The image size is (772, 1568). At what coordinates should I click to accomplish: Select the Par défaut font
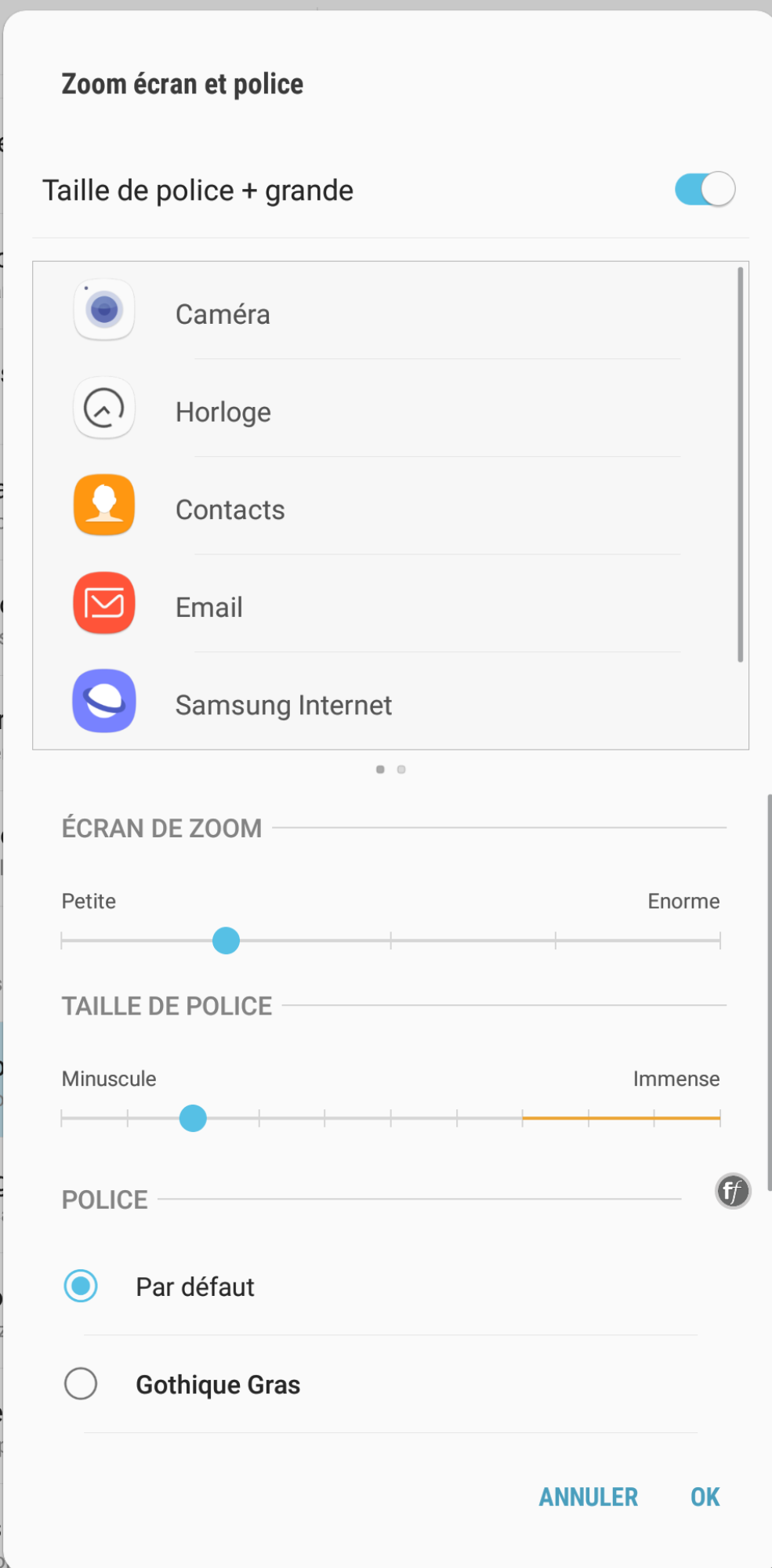(x=82, y=1287)
